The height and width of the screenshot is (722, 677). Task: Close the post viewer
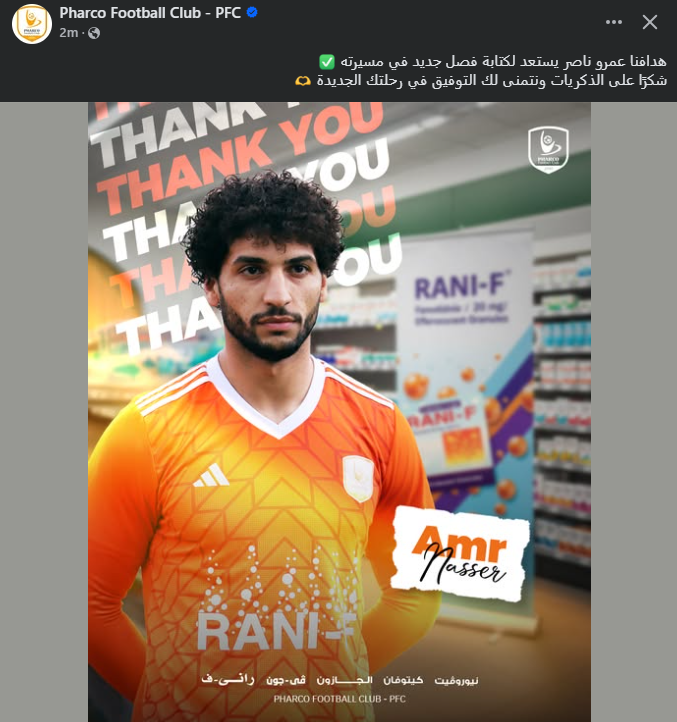coord(650,22)
